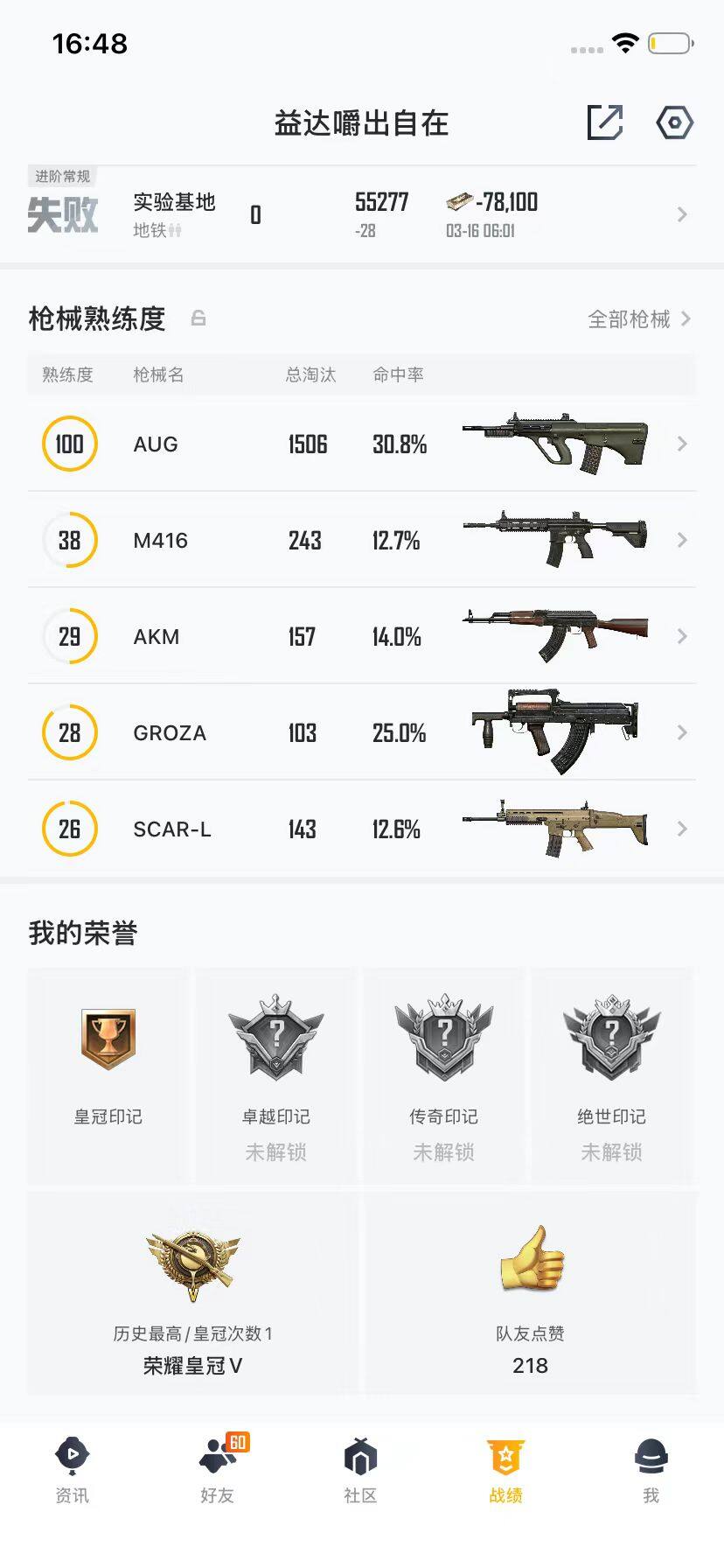This screenshot has height=1568, width=724.
Task: View the locked 卓越印记 badge
Action: click(x=275, y=1038)
